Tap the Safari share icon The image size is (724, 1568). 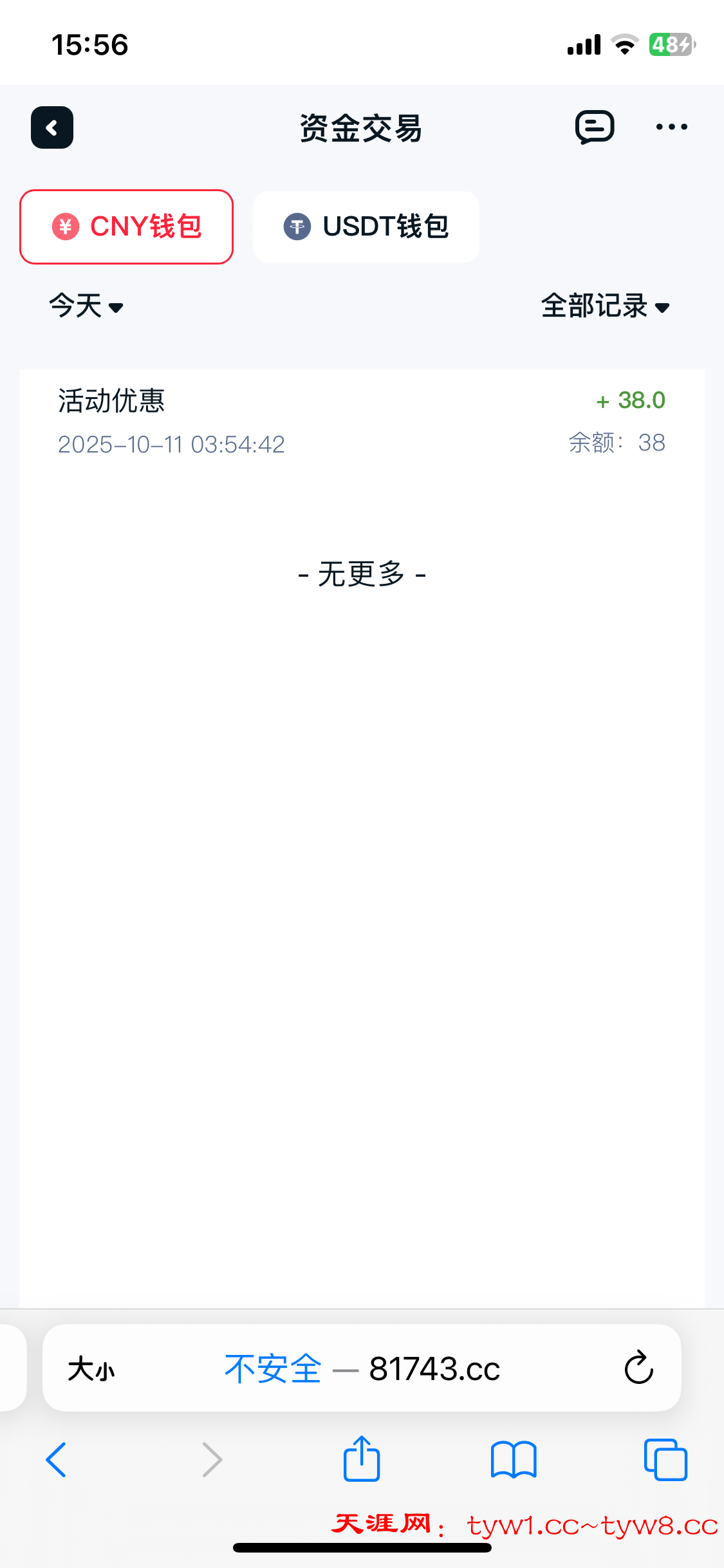pos(362,1460)
